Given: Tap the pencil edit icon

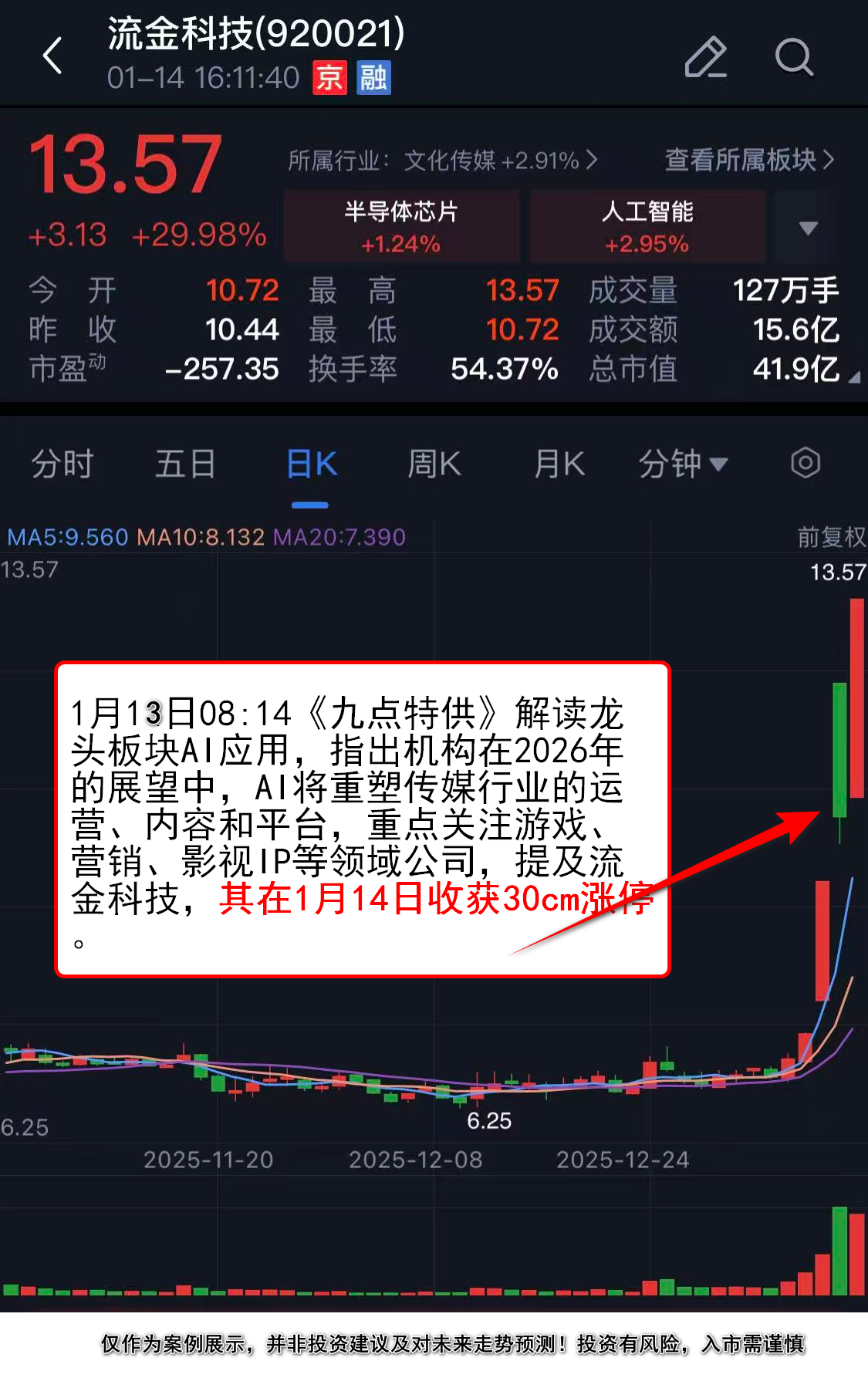Looking at the screenshot, I should pyautogui.click(x=705, y=57).
